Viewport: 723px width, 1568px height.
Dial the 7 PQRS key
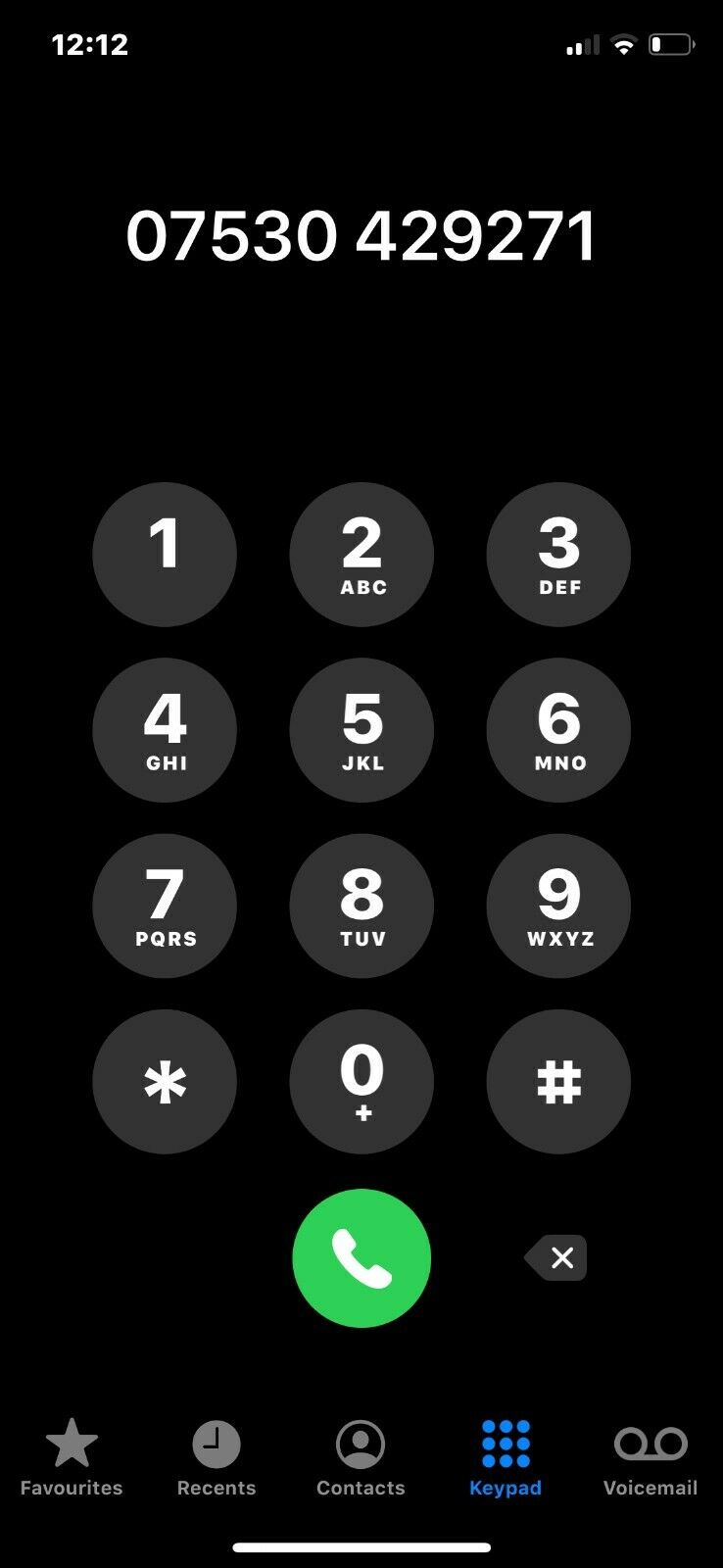click(165, 906)
